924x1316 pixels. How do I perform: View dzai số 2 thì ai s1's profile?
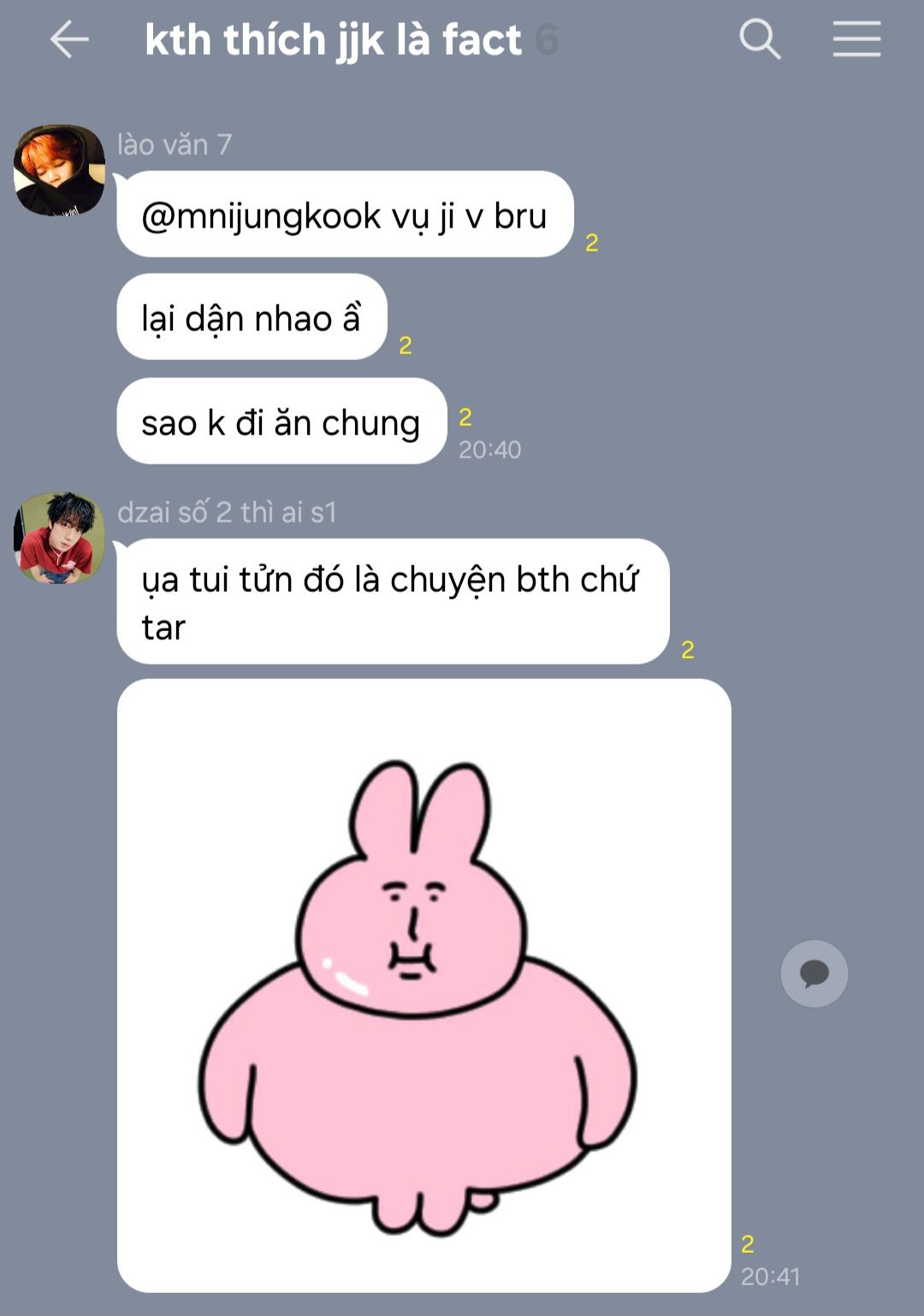[59, 538]
